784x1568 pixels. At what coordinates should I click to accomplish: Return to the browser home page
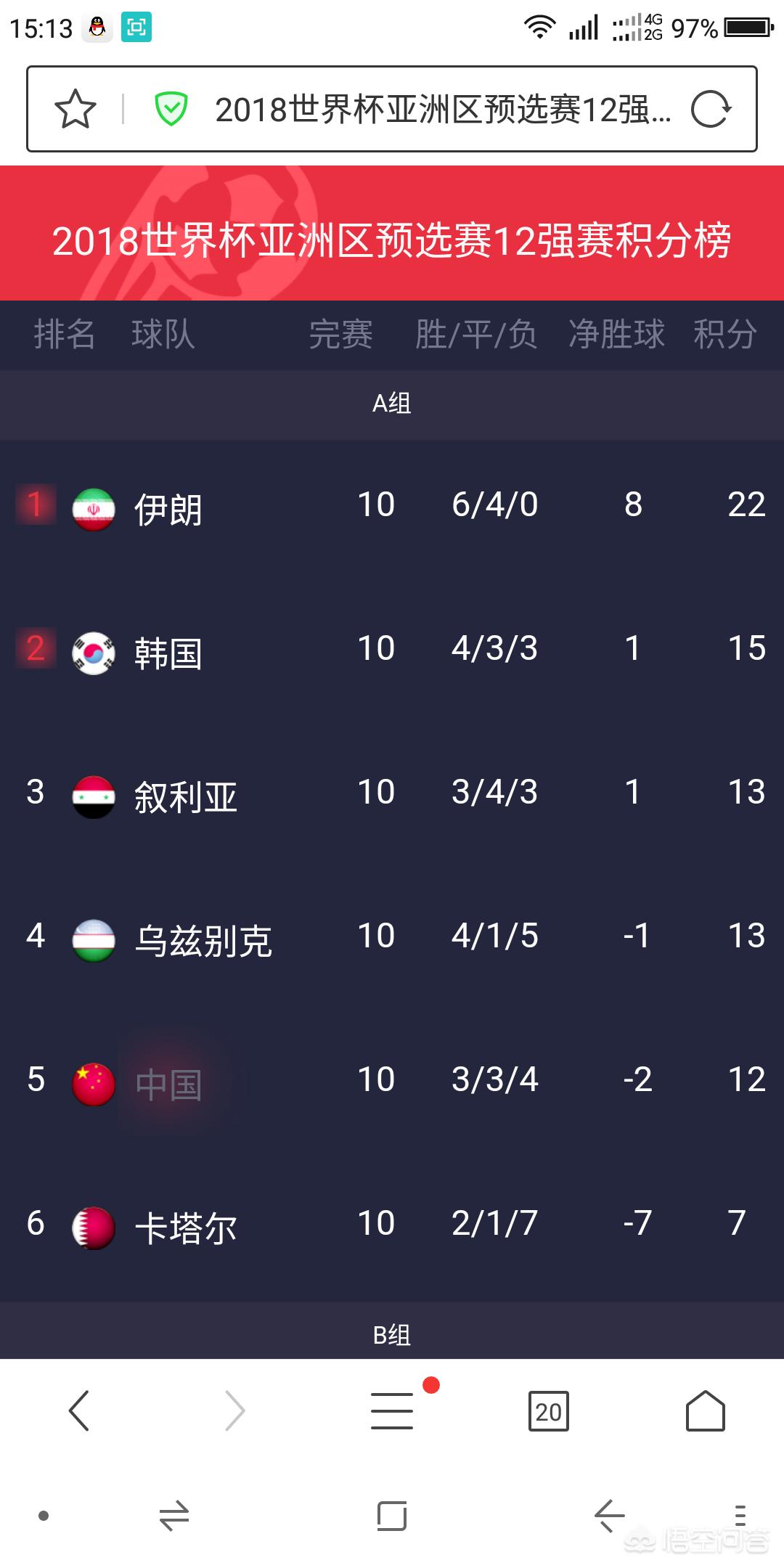[x=706, y=1410]
